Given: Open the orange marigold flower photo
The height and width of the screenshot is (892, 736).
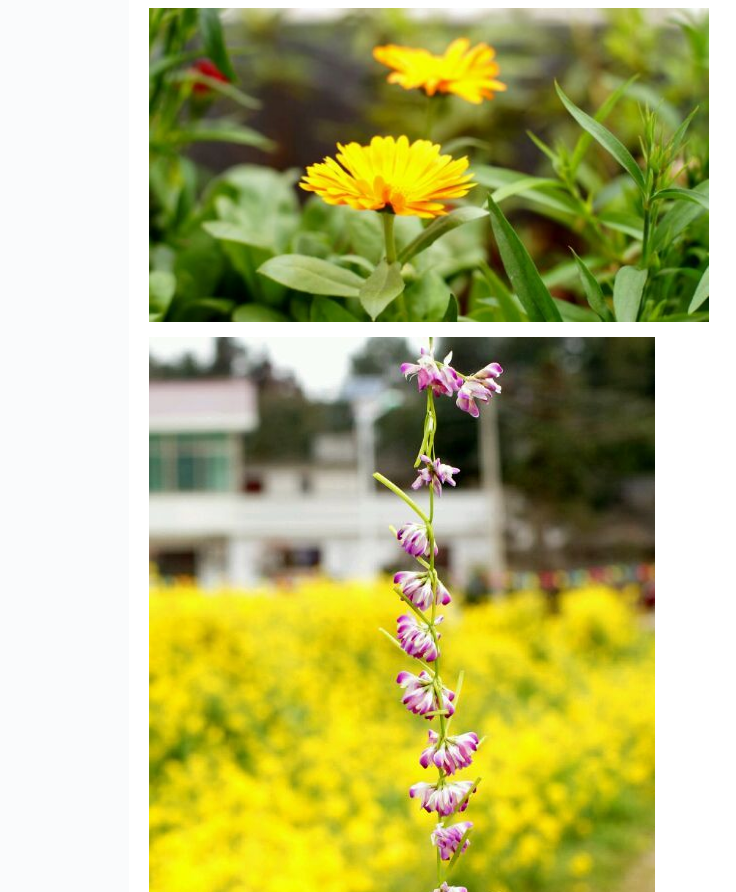Looking at the screenshot, I should tap(428, 165).
